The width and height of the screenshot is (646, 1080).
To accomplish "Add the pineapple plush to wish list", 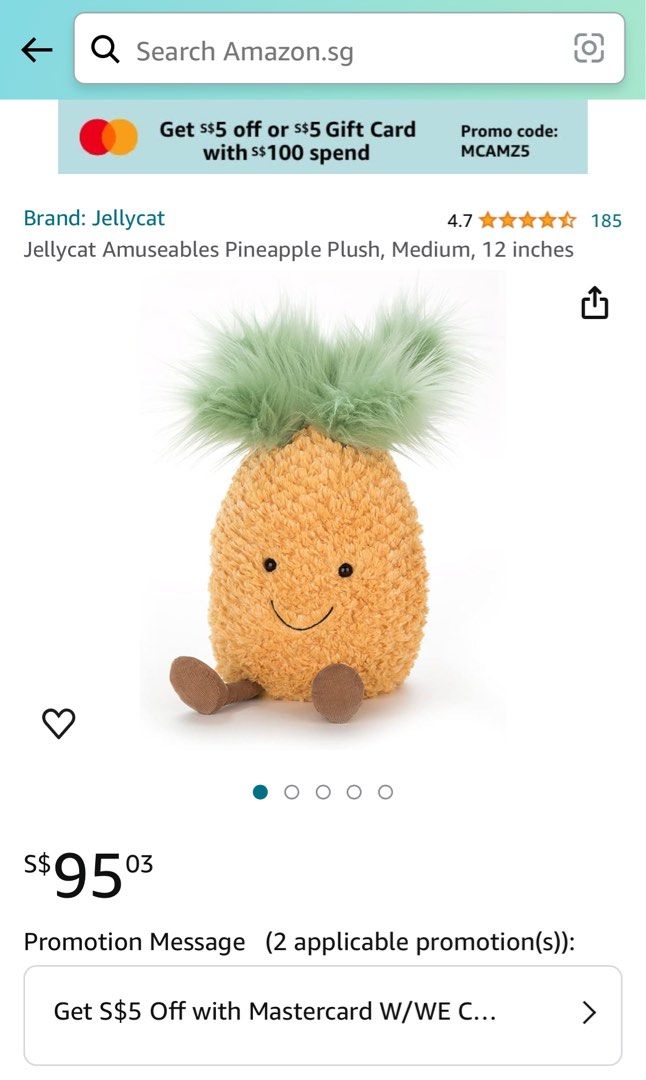I will click(x=59, y=722).
